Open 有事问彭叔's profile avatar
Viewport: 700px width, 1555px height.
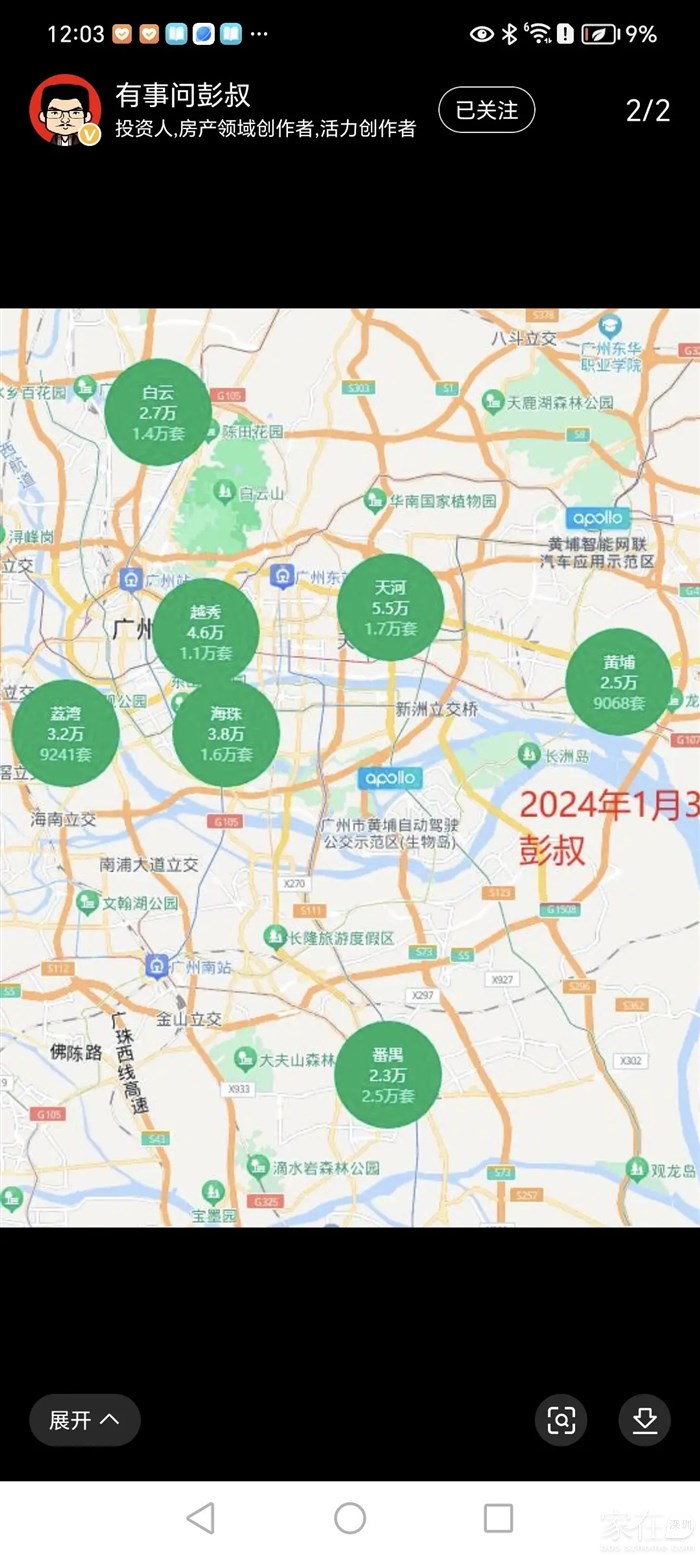65,110
